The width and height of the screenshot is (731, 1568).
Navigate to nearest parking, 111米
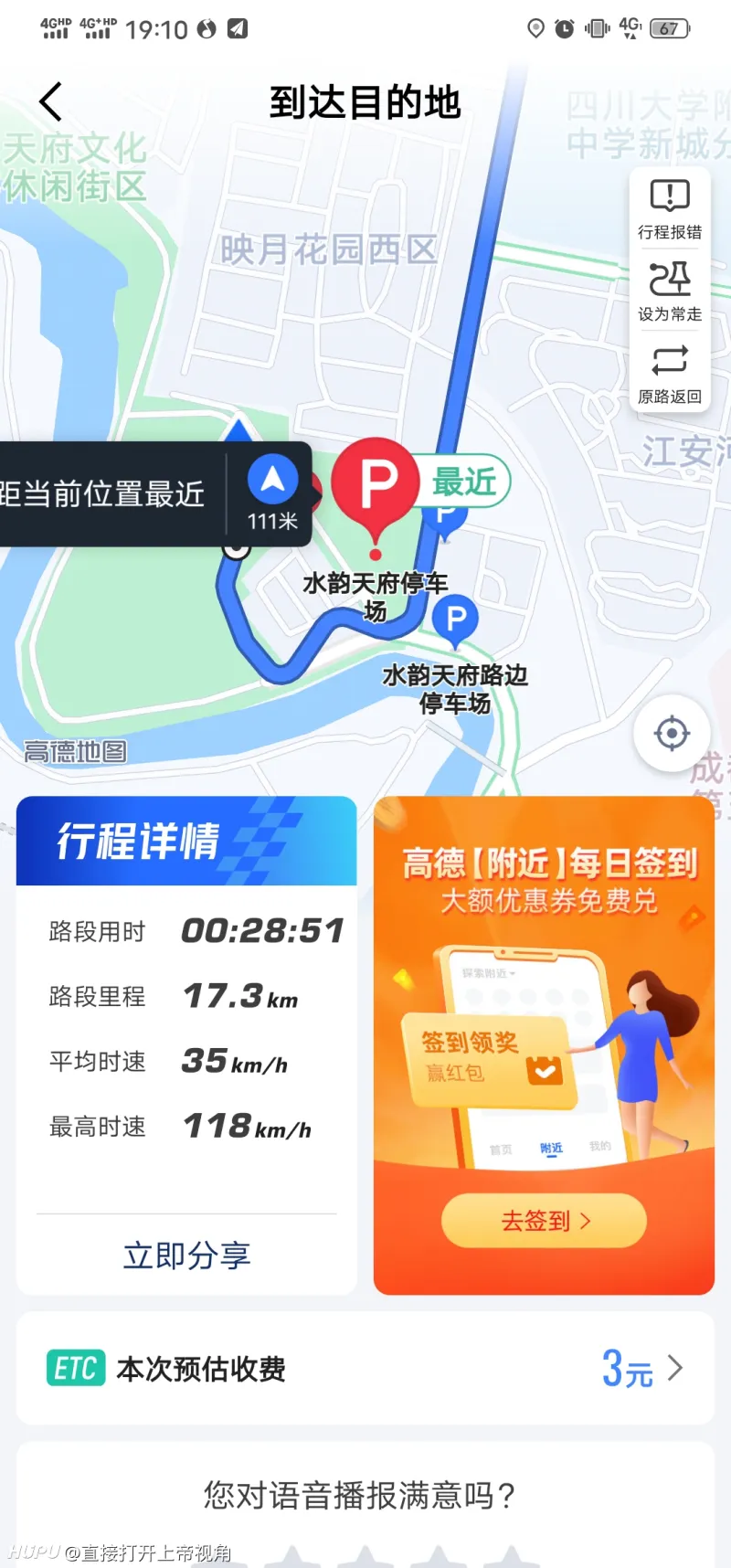point(271,494)
